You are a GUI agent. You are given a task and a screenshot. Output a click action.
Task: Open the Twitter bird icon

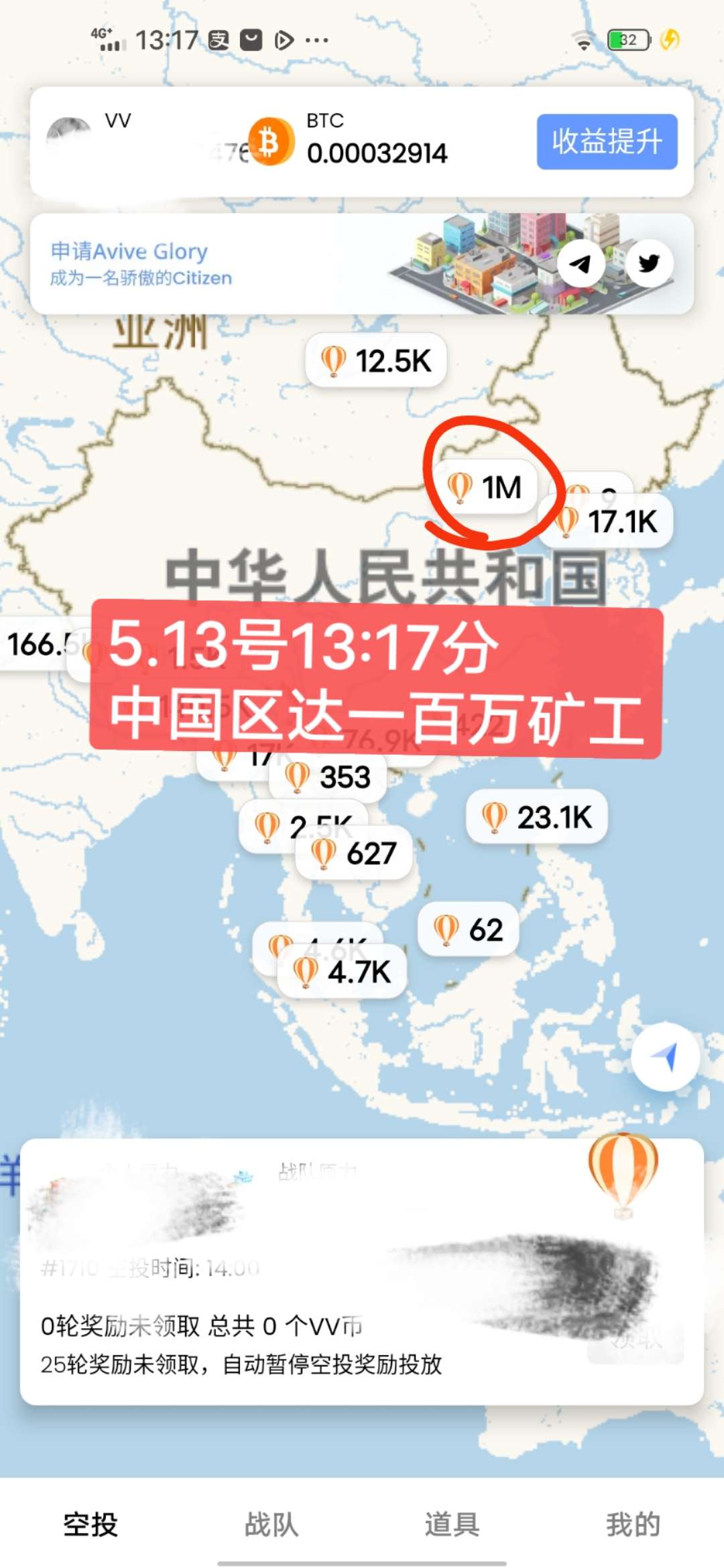[648, 263]
